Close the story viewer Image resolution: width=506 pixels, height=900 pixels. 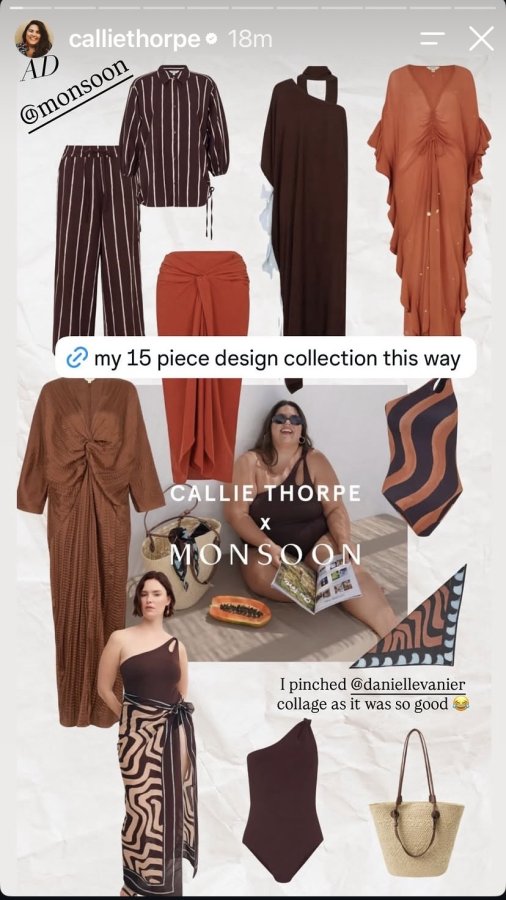[x=481, y=38]
